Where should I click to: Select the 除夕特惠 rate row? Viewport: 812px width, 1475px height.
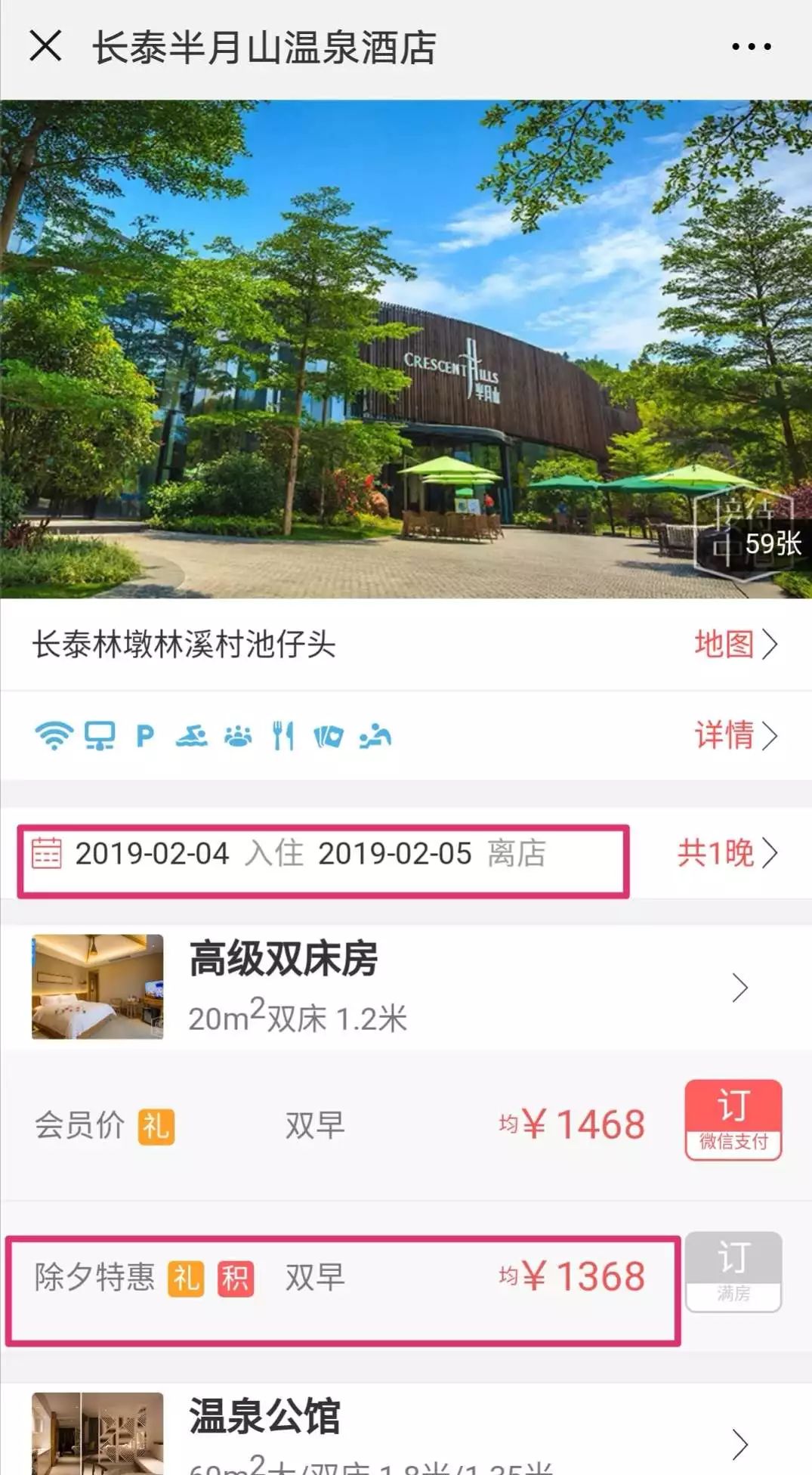pos(343,1291)
